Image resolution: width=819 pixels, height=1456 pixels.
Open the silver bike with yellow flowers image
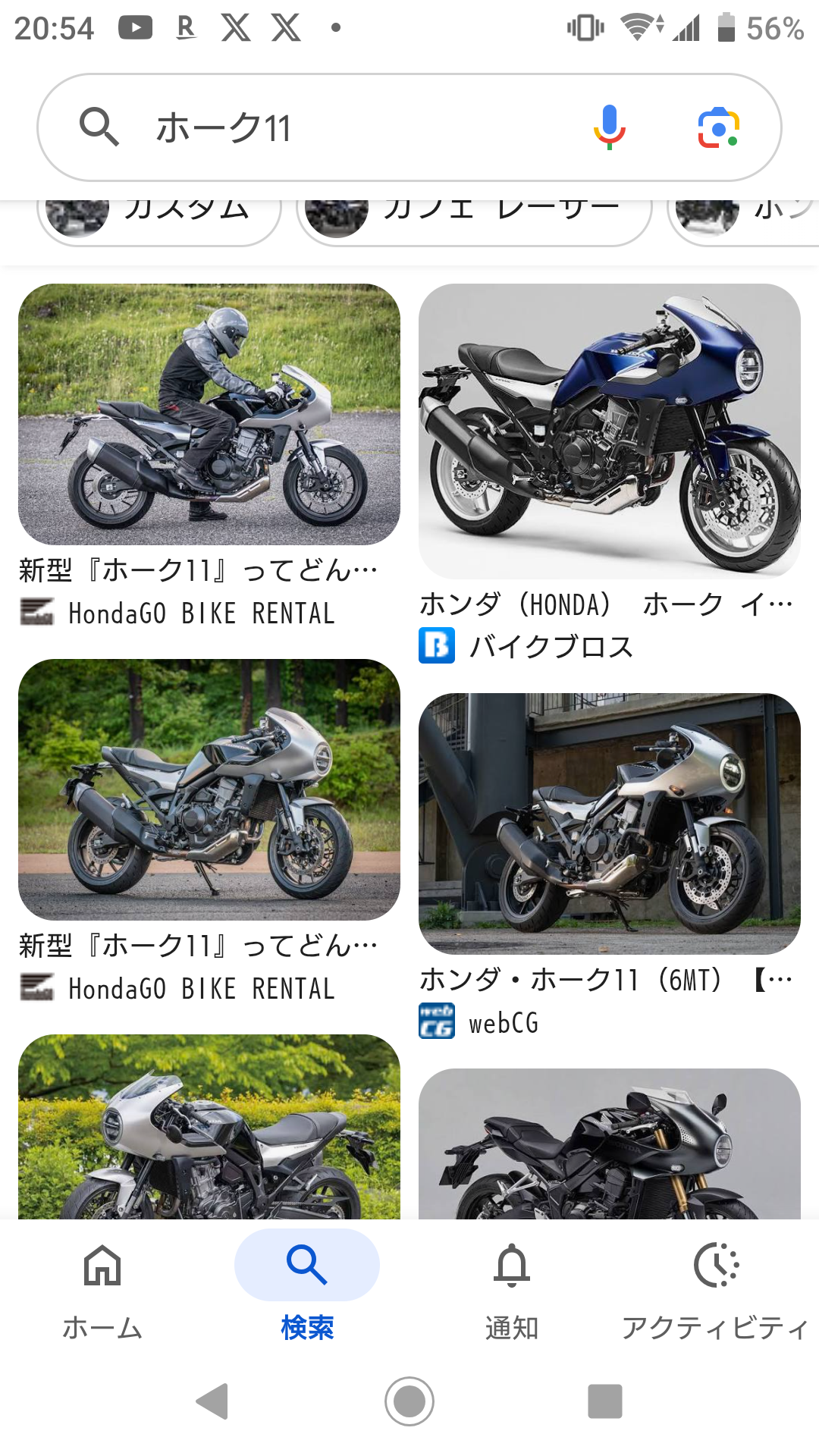(209, 1128)
